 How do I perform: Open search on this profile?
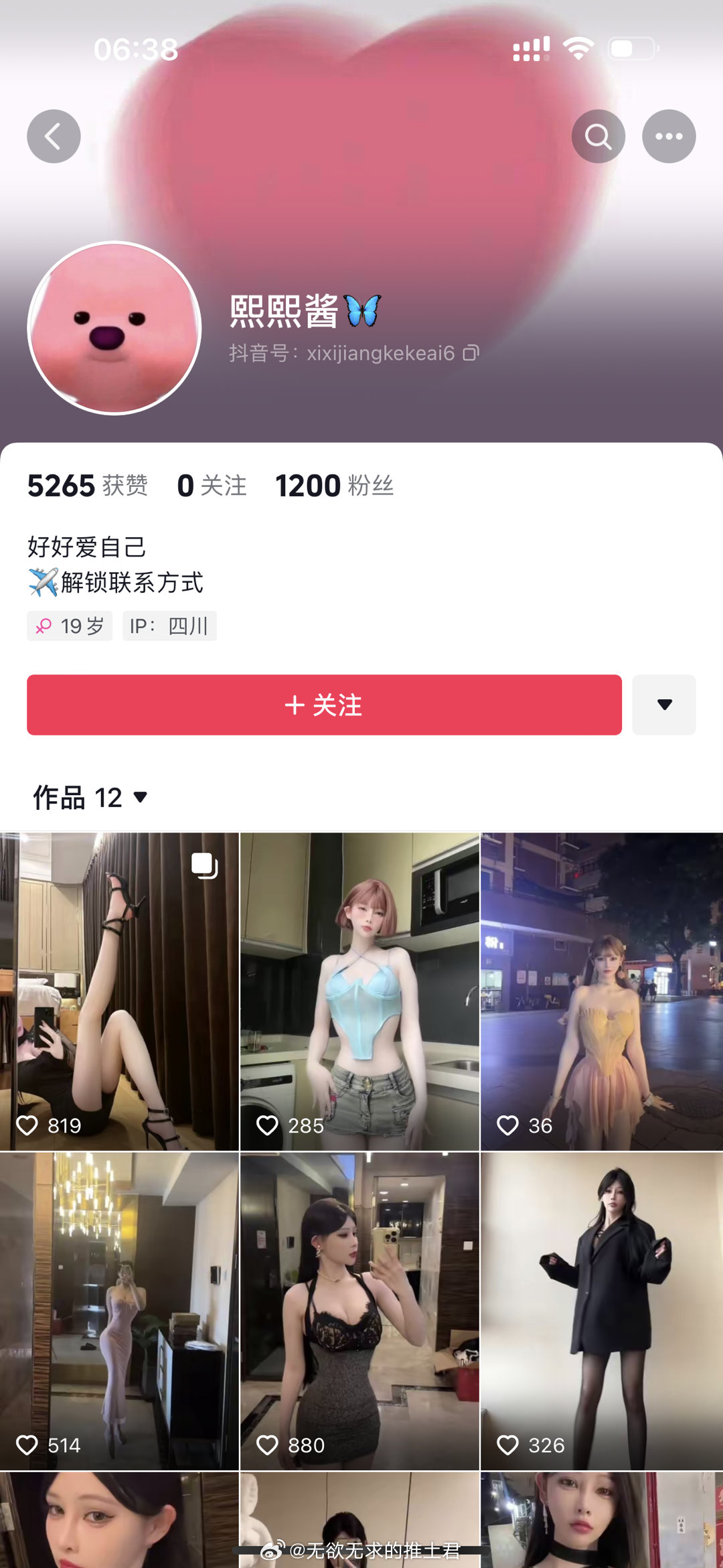[x=598, y=137]
